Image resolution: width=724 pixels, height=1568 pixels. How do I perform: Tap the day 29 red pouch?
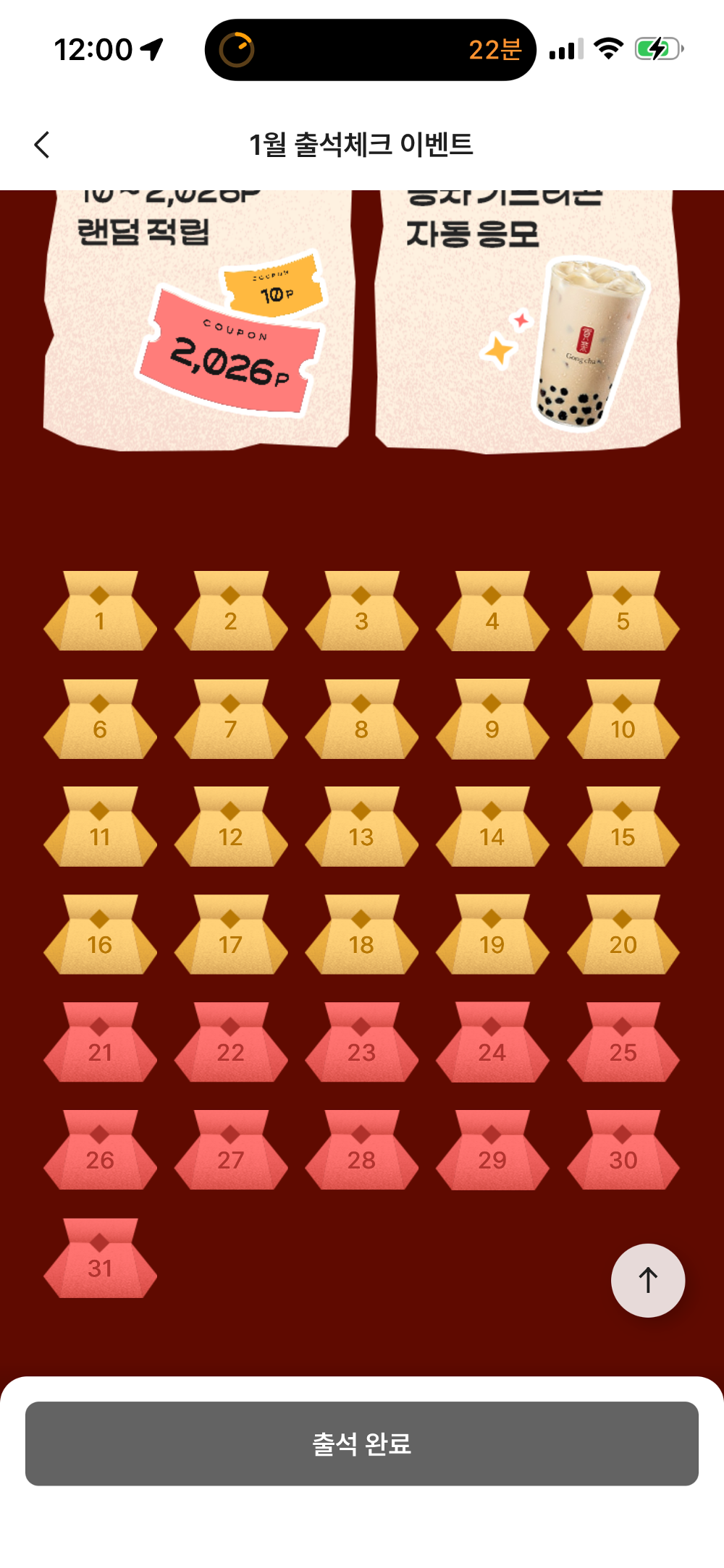click(x=492, y=1152)
